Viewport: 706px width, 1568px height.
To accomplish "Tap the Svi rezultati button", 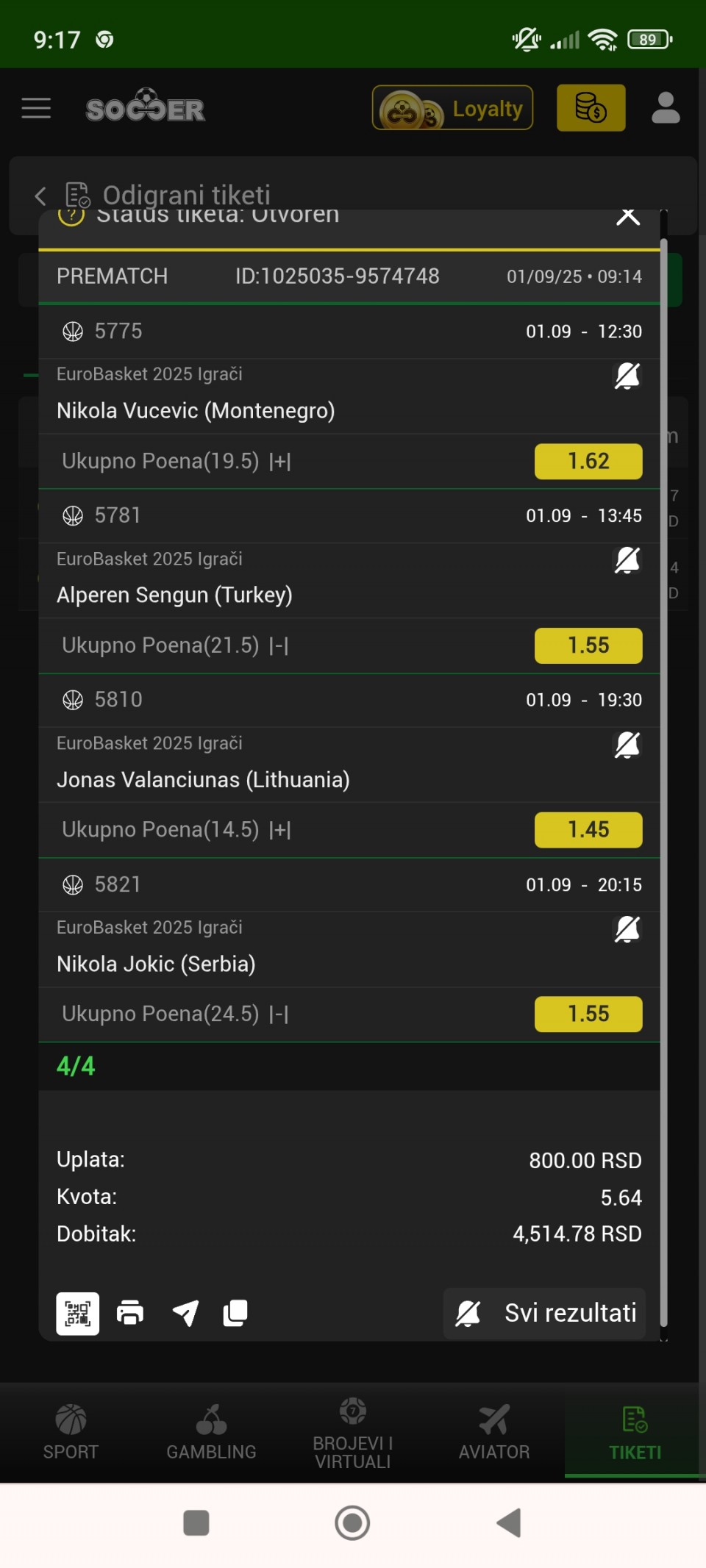I will point(544,1313).
